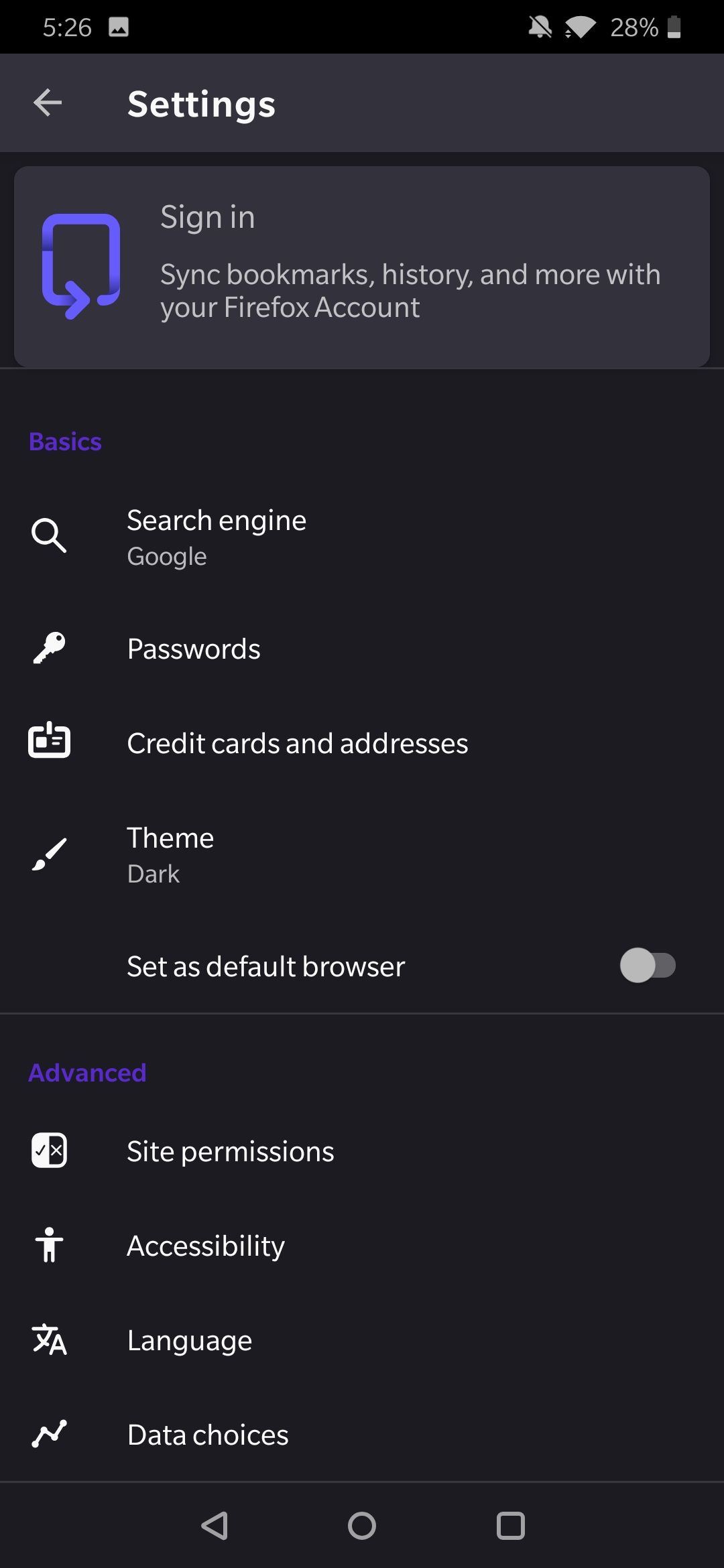Click the muted notifications icon in the status bar
The width and height of the screenshot is (724, 1568).
(540, 26)
